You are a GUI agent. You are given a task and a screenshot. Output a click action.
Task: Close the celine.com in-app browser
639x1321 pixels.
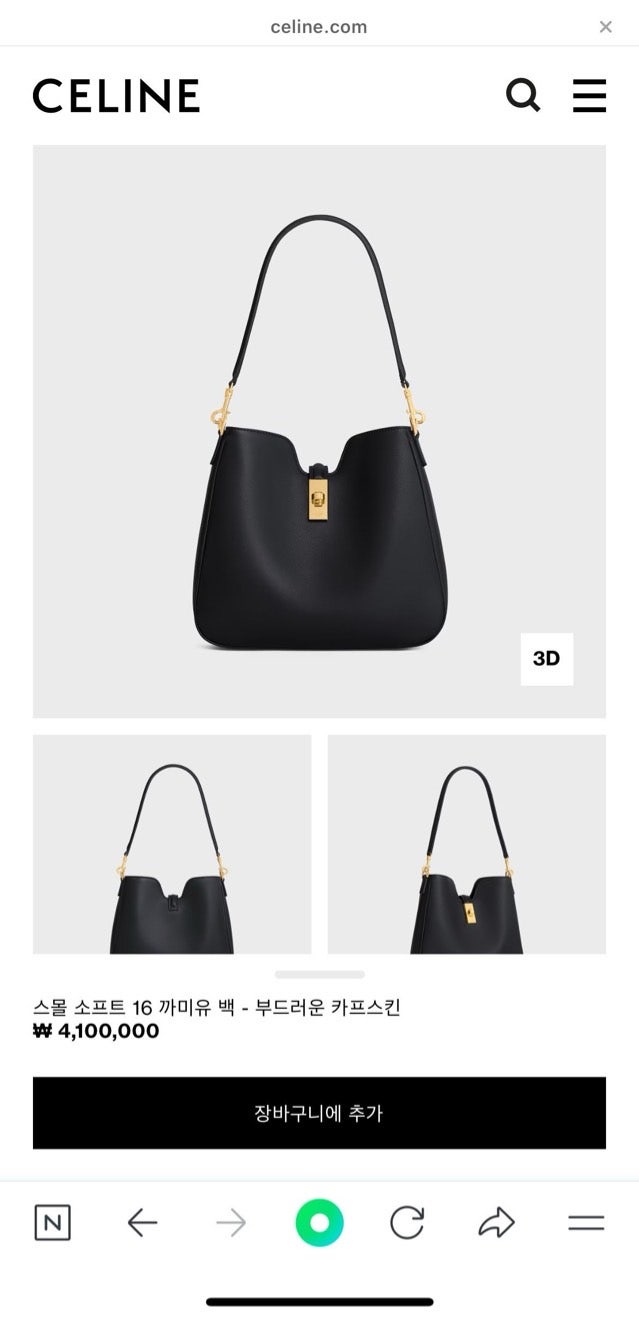tap(605, 27)
